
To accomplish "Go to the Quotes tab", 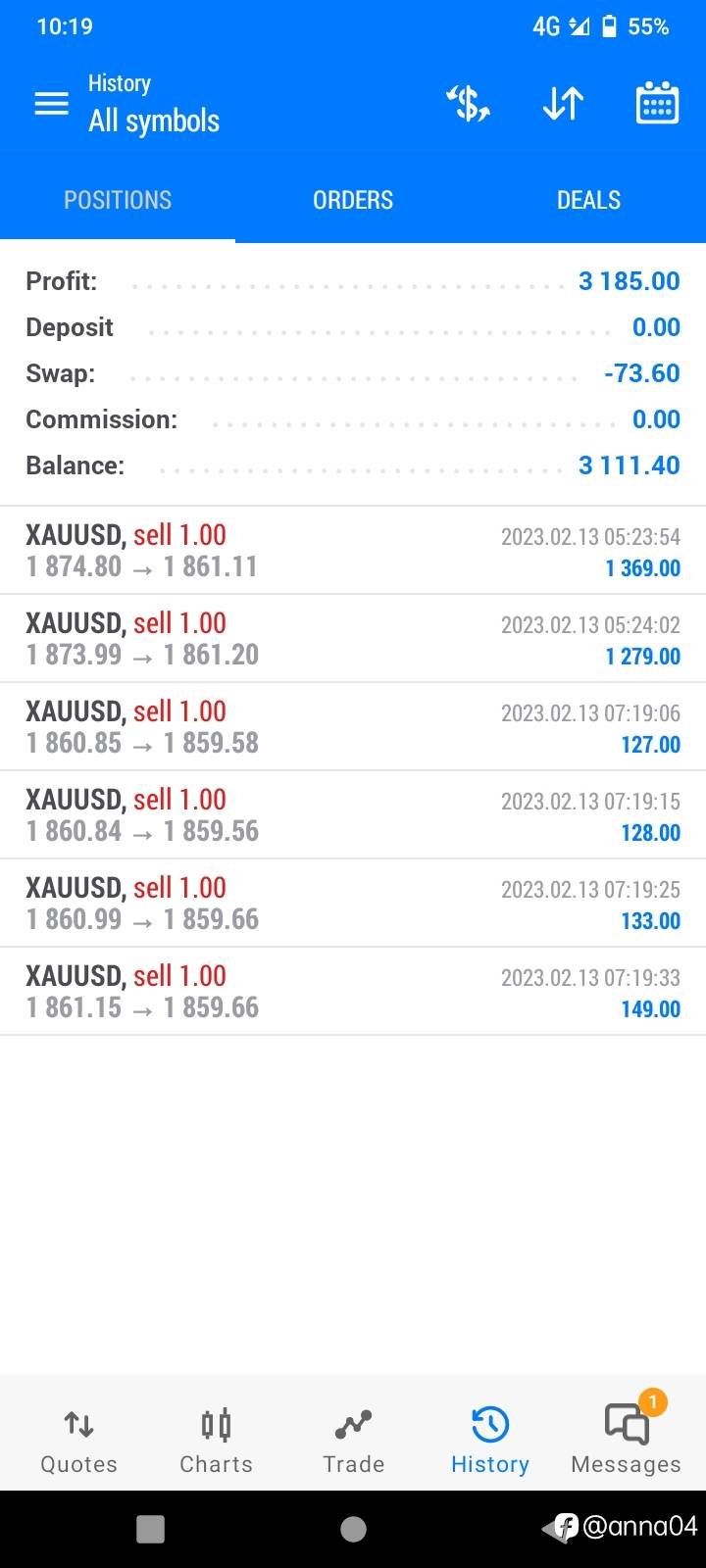I will pyautogui.click(x=78, y=1441).
